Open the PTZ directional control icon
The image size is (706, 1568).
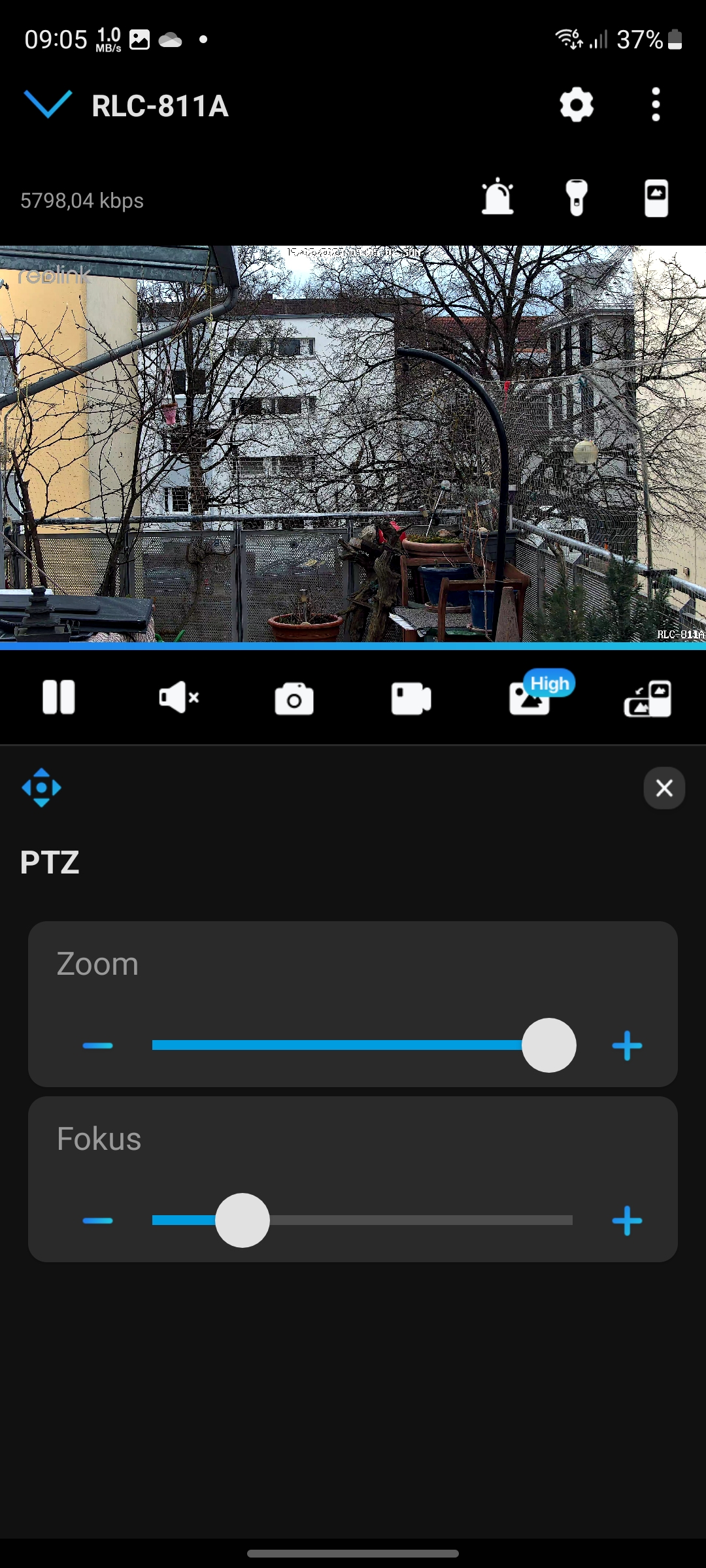(41, 788)
